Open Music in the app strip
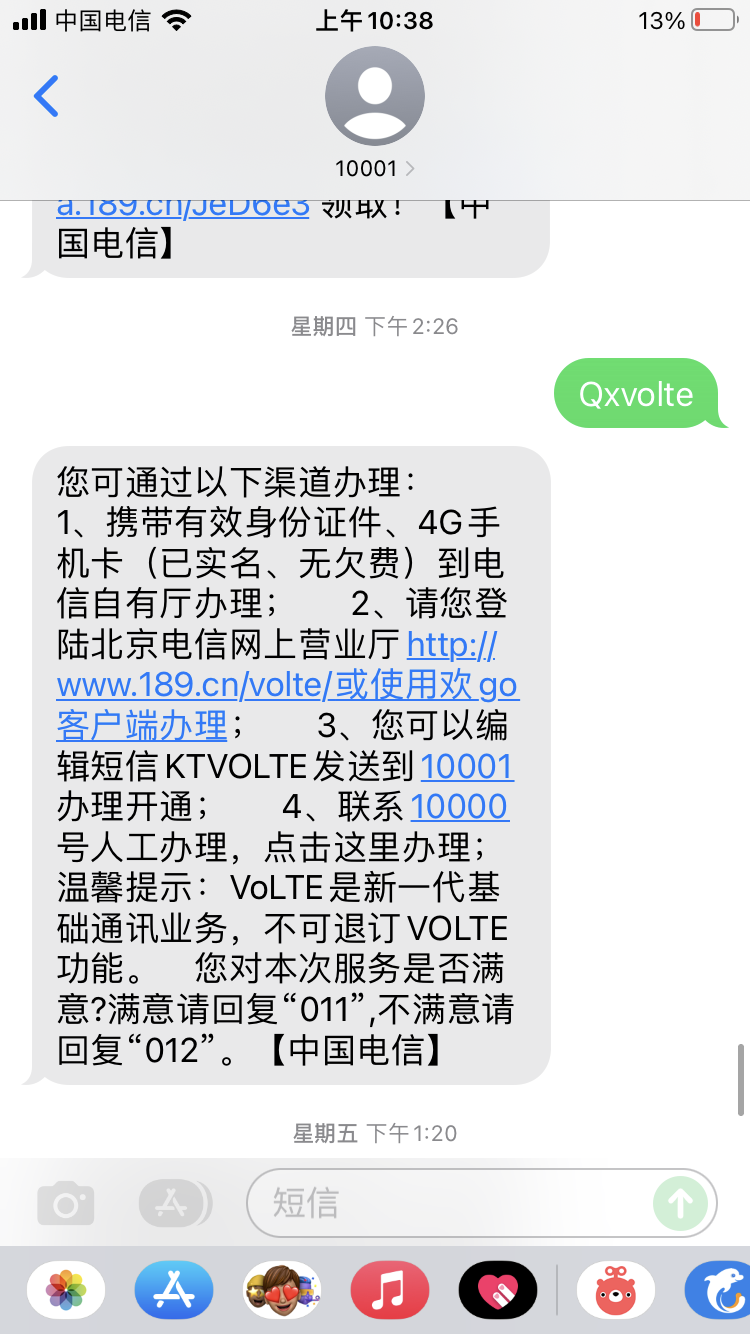The width and height of the screenshot is (750, 1334). (x=390, y=1290)
